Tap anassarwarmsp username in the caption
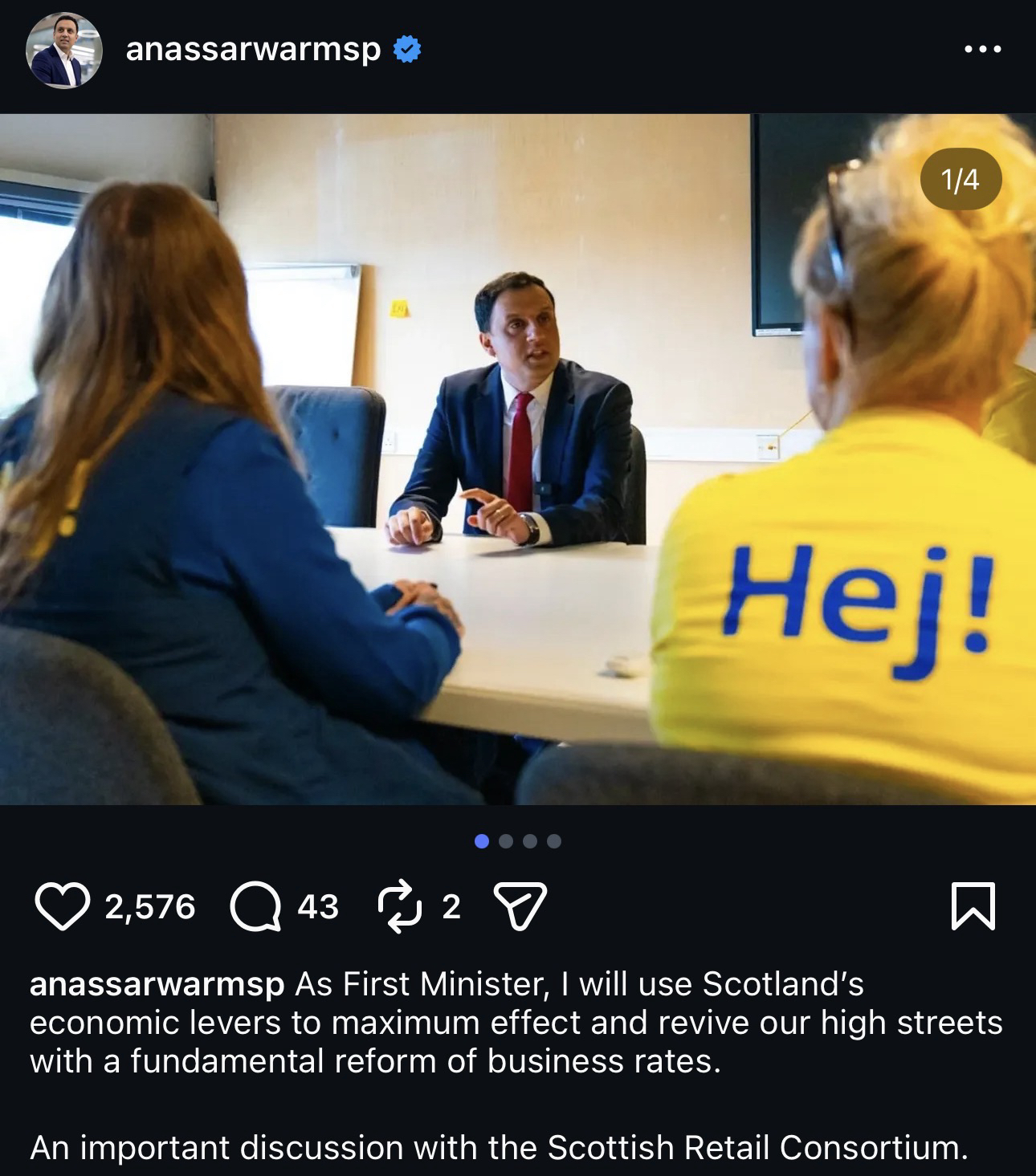The image size is (1036, 1176). tap(157, 983)
